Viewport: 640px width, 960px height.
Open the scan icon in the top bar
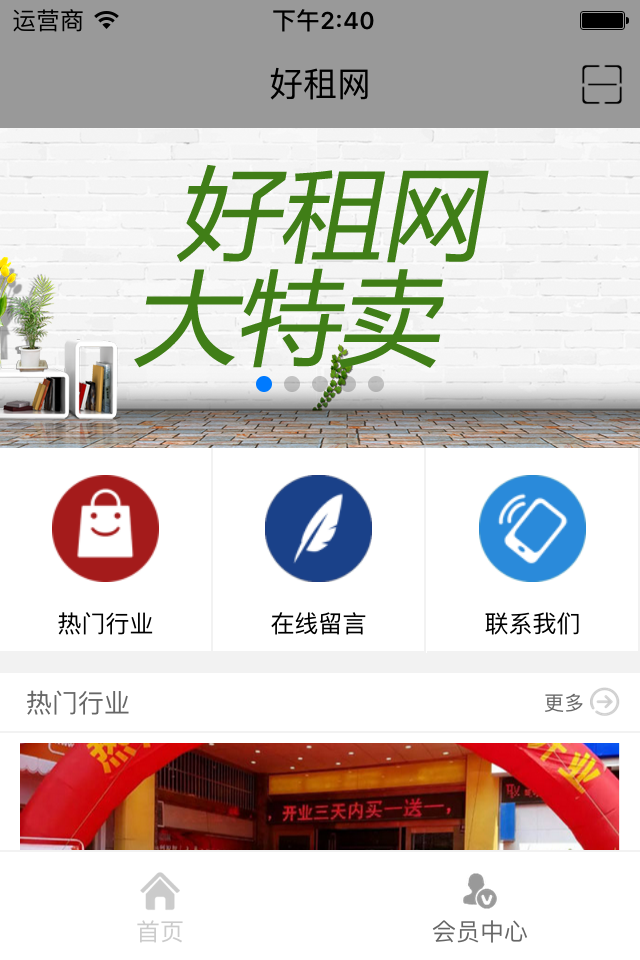coord(602,85)
